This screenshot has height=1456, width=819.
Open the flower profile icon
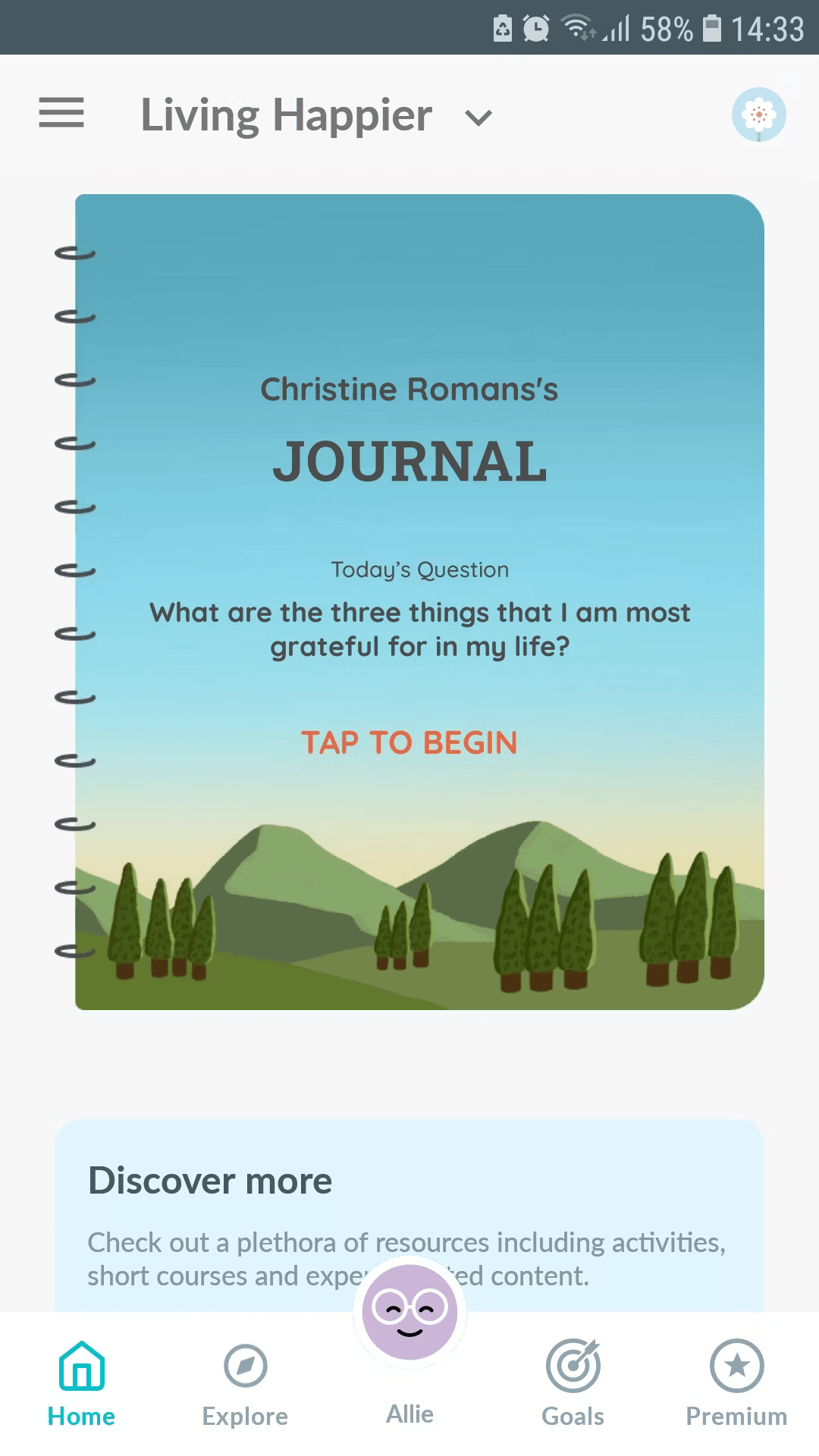tap(758, 115)
